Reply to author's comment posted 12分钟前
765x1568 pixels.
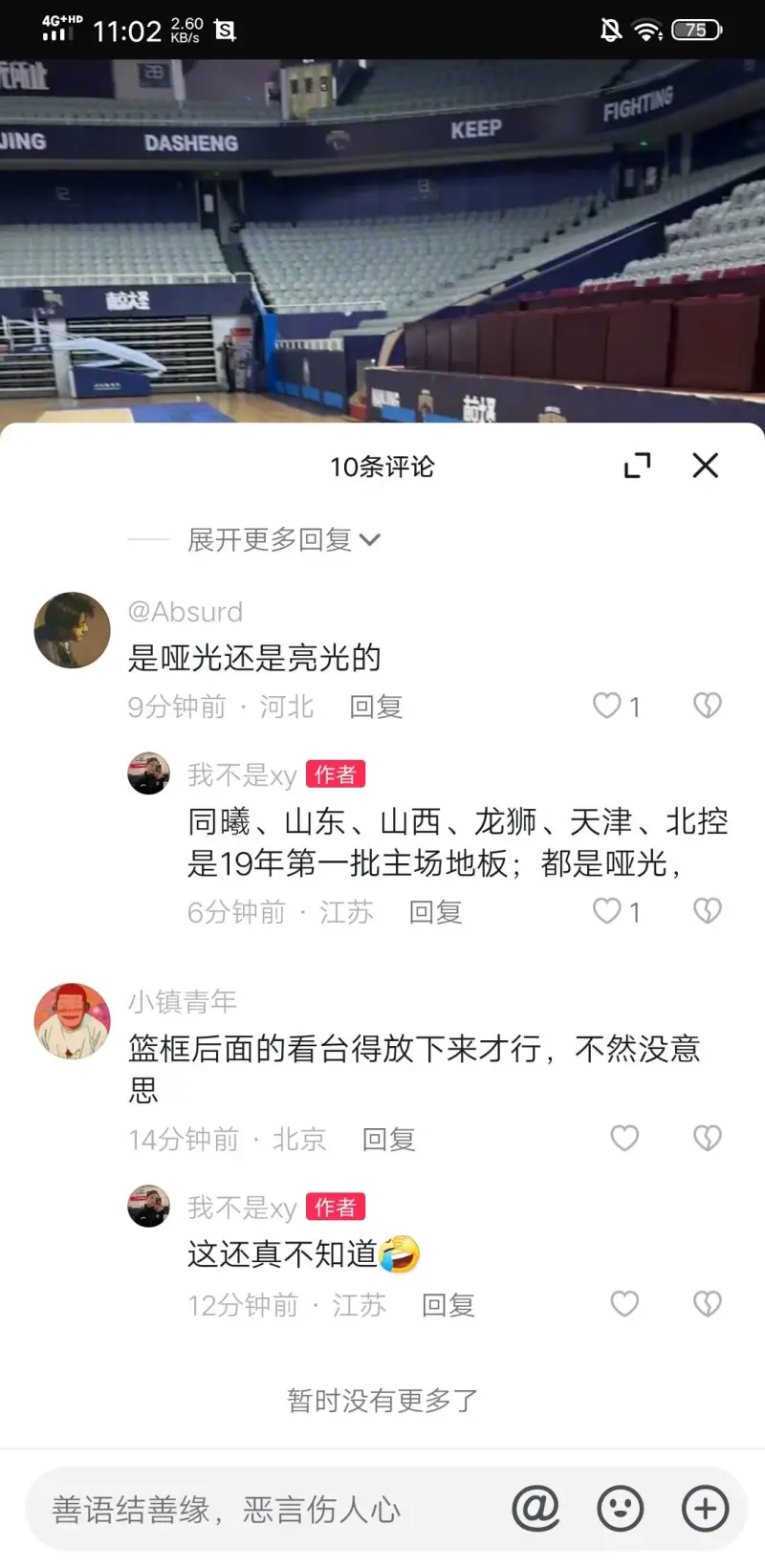[x=448, y=1305]
